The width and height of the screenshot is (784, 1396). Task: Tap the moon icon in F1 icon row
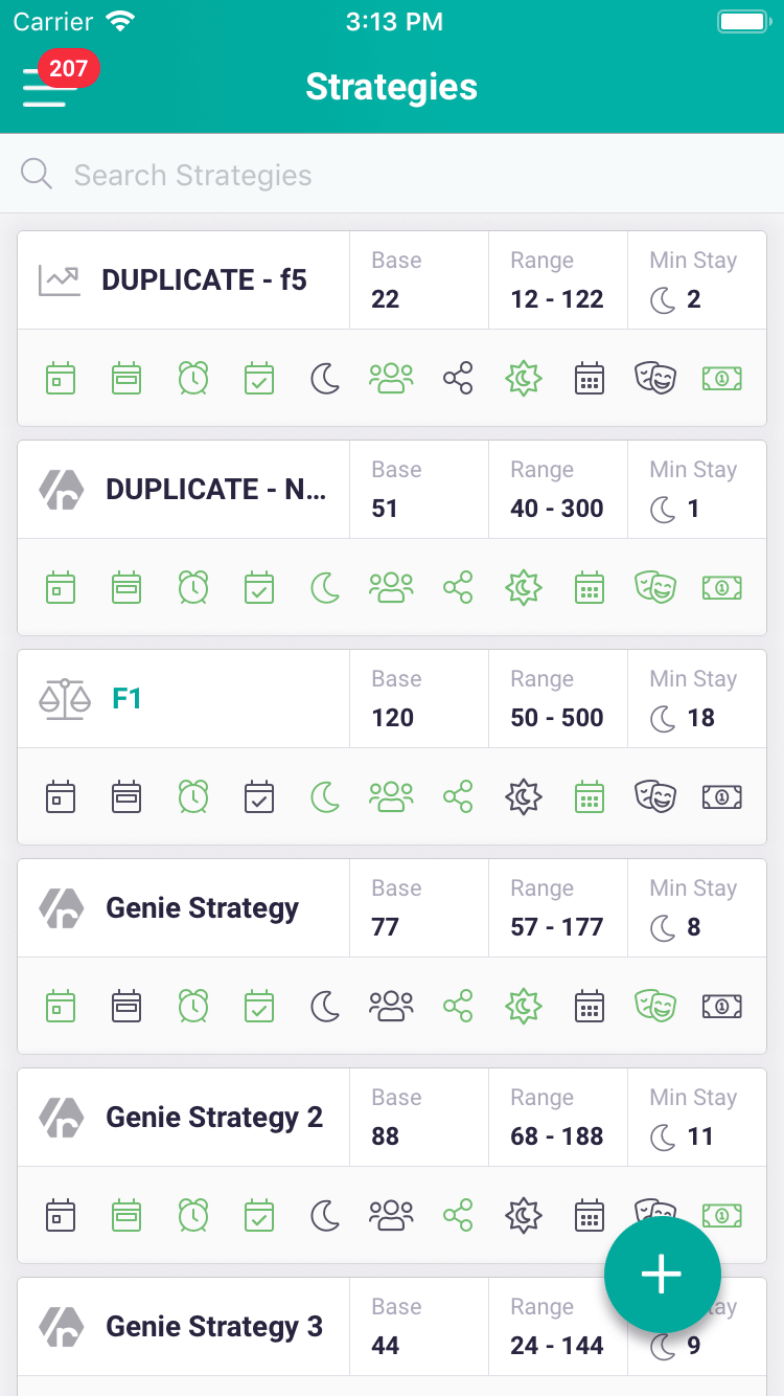click(x=325, y=797)
